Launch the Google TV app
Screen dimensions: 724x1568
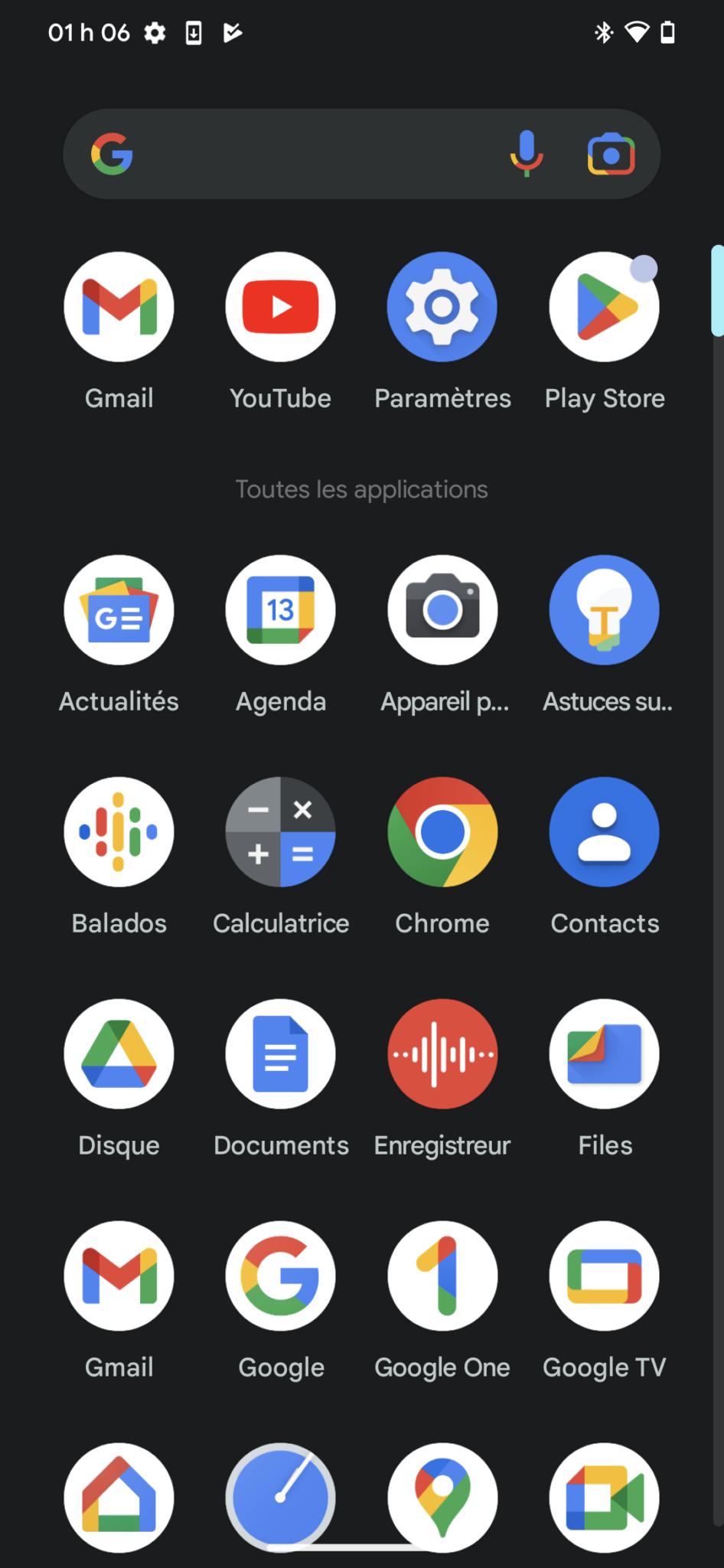pos(604,1276)
